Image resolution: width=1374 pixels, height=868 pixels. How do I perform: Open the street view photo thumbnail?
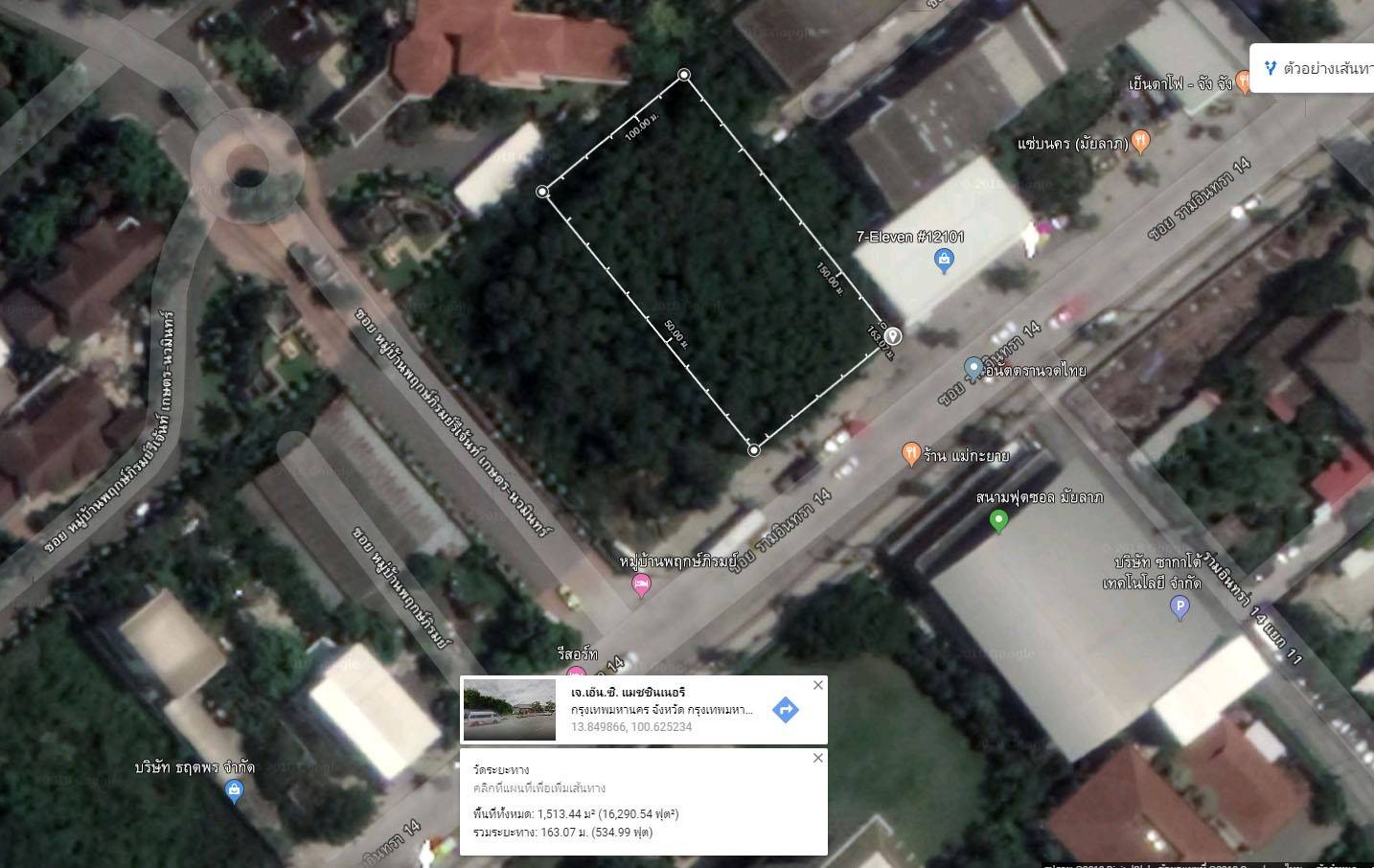pyautogui.click(x=510, y=710)
